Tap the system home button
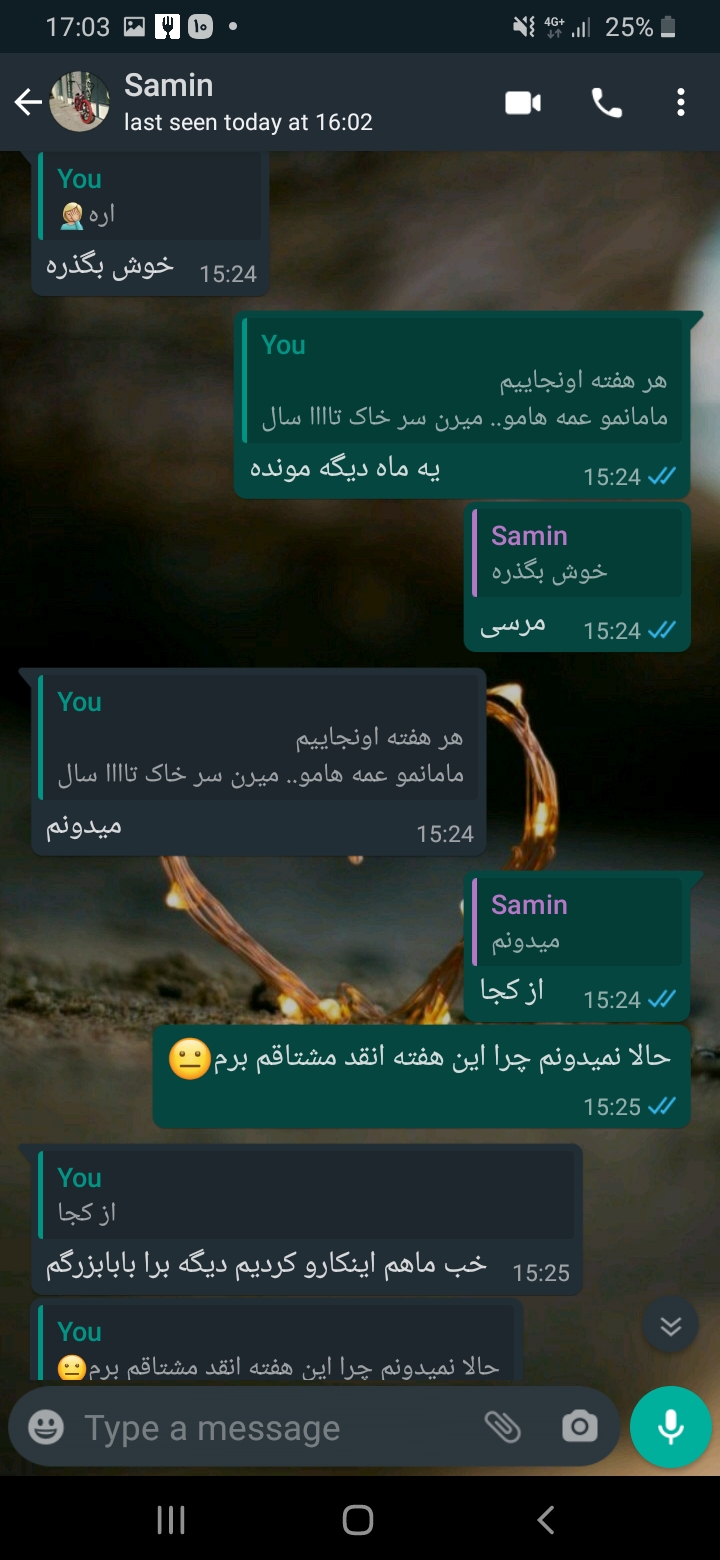The height and width of the screenshot is (1560, 720). coord(358,1520)
